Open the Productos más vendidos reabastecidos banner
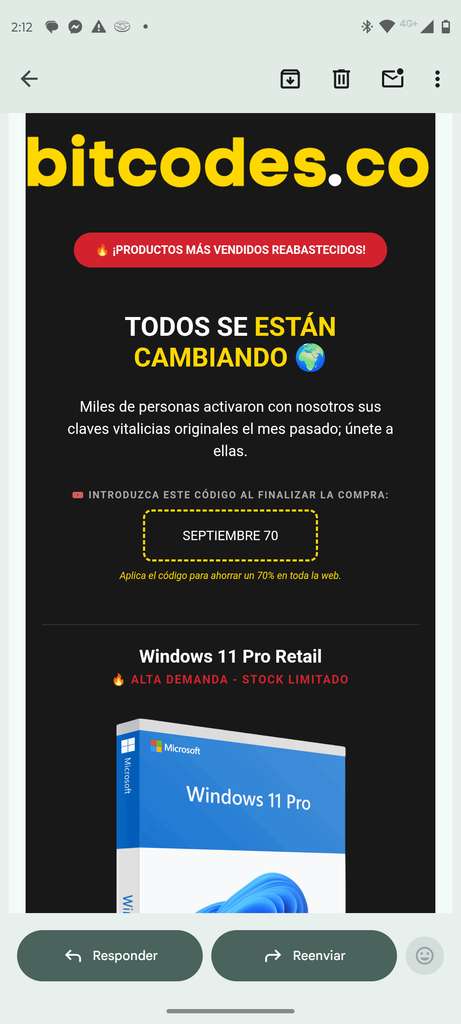The image size is (461, 1024). coord(230,250)
